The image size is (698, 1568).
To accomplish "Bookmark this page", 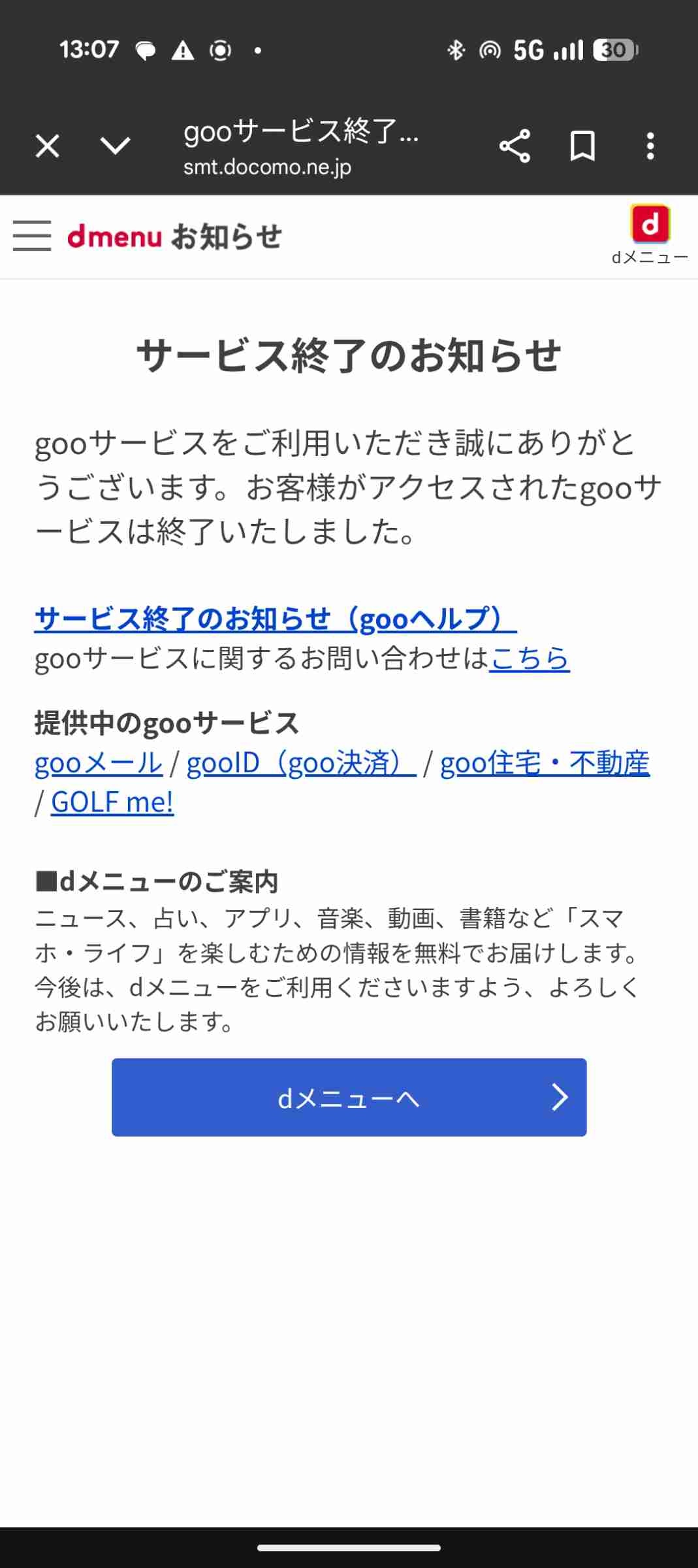I will point(582,146).
